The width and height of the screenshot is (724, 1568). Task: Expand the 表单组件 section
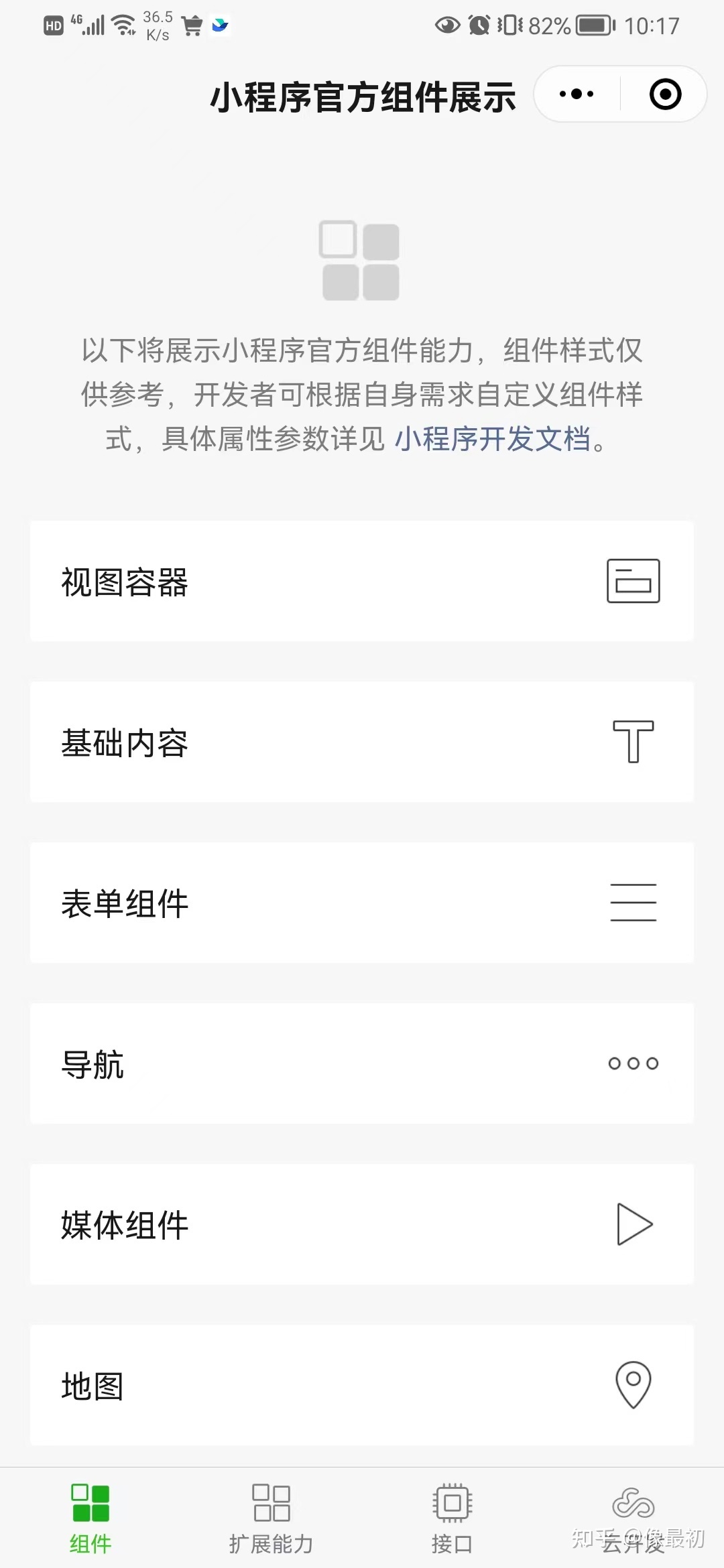tap(362, 903)
